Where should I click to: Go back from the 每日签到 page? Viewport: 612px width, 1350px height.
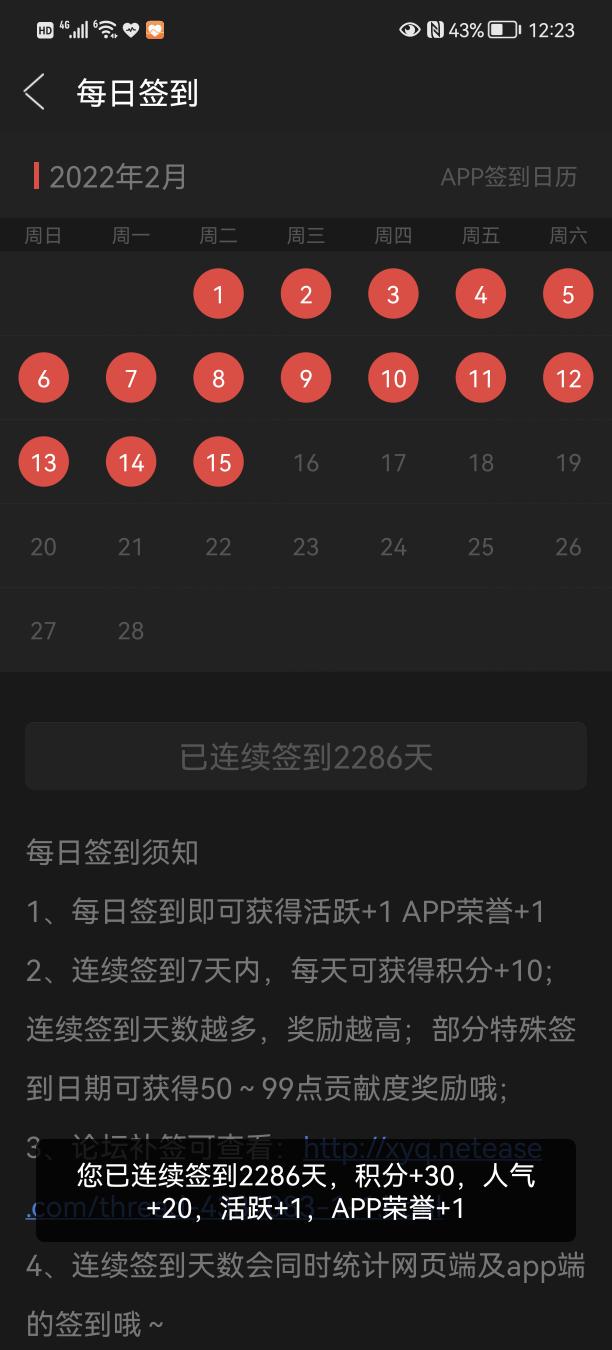(34, 92)
